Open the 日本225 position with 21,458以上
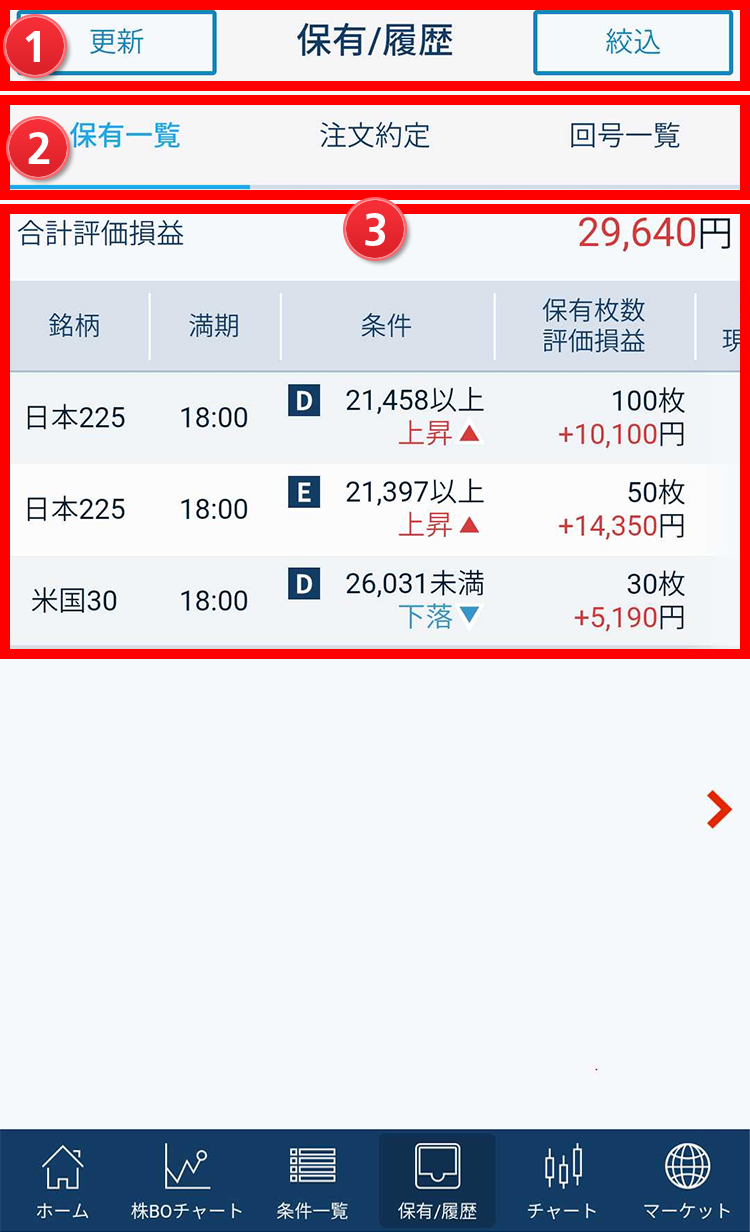 coord(360,418)
